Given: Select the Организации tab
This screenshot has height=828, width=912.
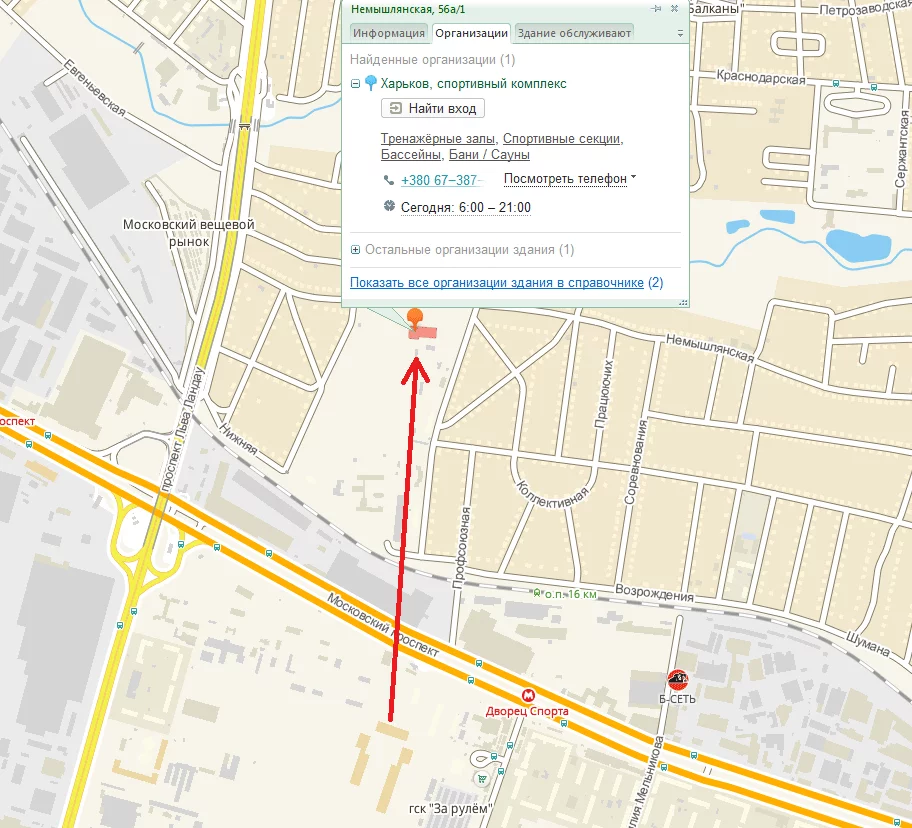Looking at the screenshot, I should (x=472, y=33).
